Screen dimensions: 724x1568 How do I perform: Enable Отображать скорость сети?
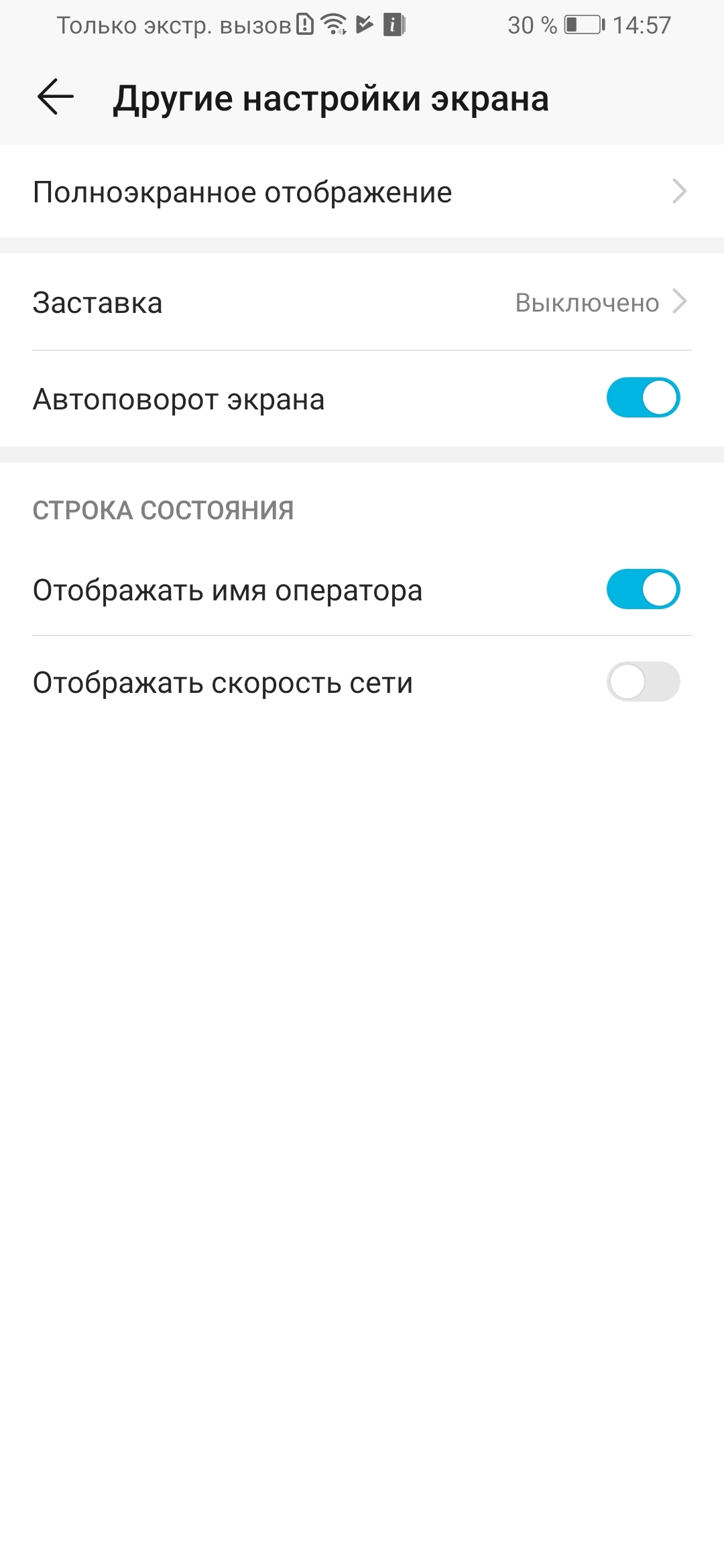click(x=643, y=681)
